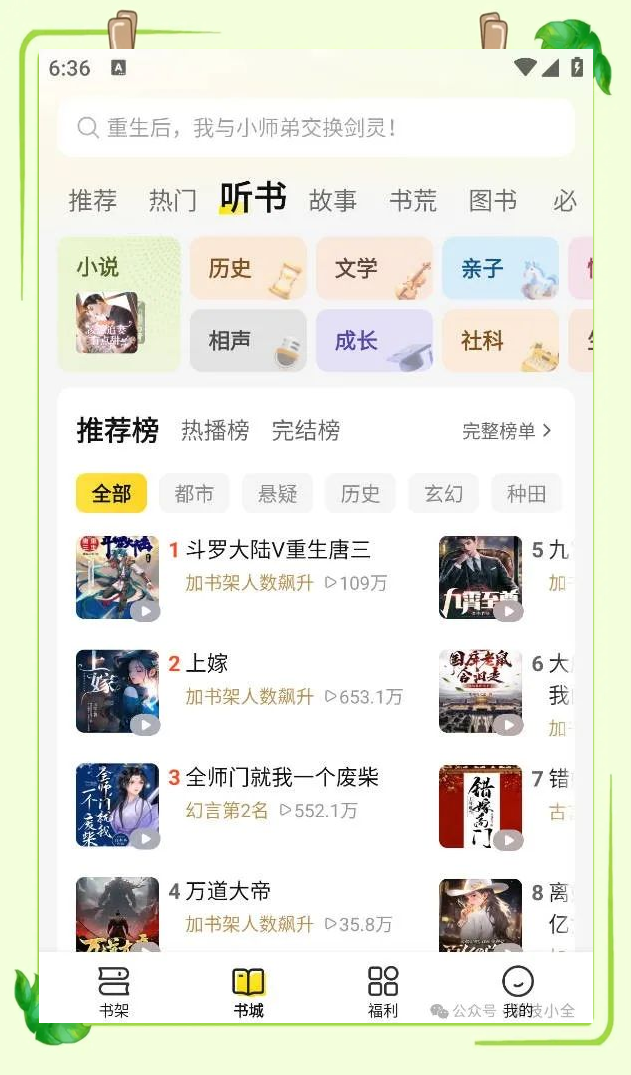Filter the ranking by 都市 chip

point(194,494)
